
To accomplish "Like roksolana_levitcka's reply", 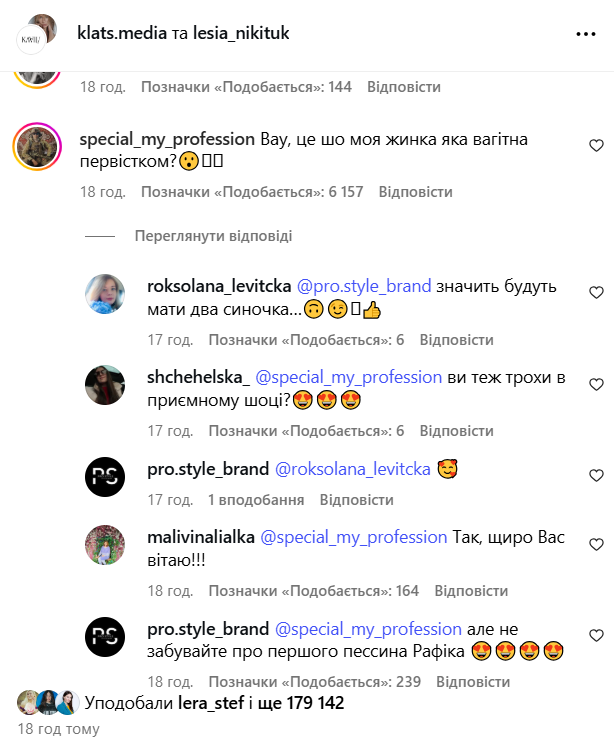I will tap(596, 293).
